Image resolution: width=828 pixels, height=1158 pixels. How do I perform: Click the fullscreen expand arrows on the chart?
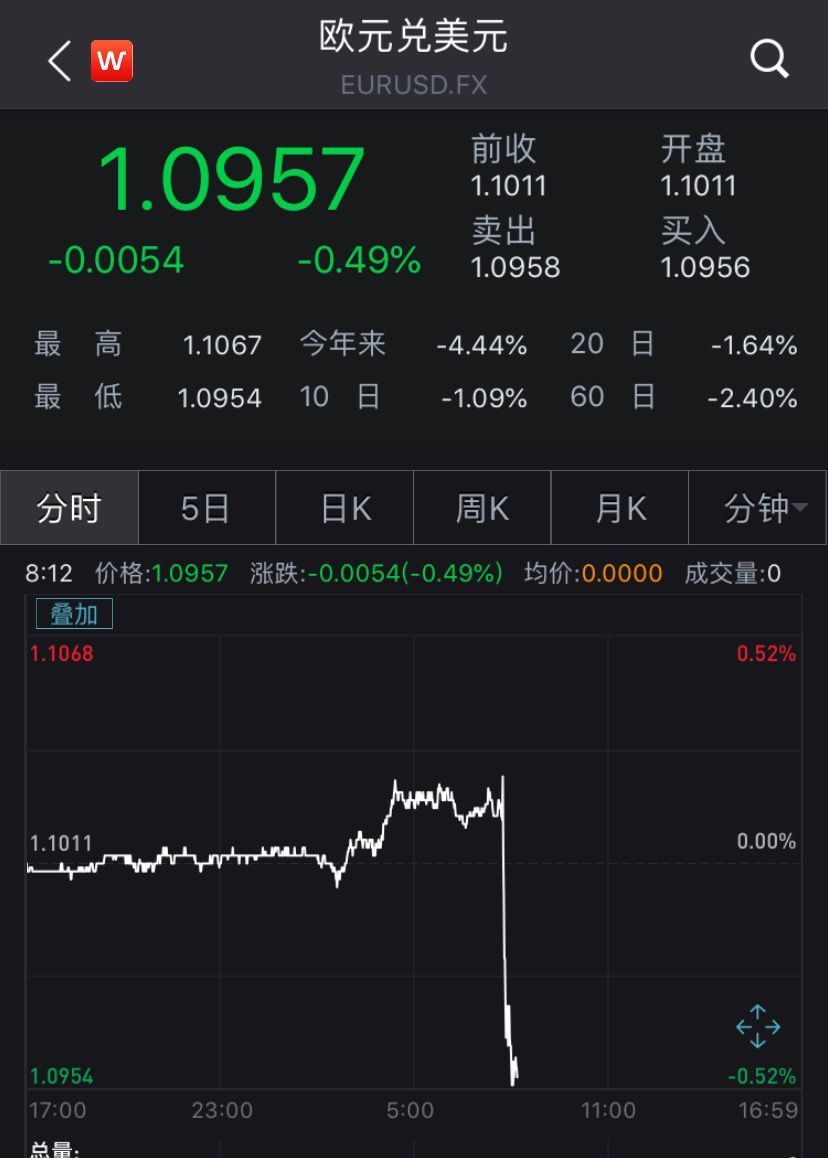758,1026
